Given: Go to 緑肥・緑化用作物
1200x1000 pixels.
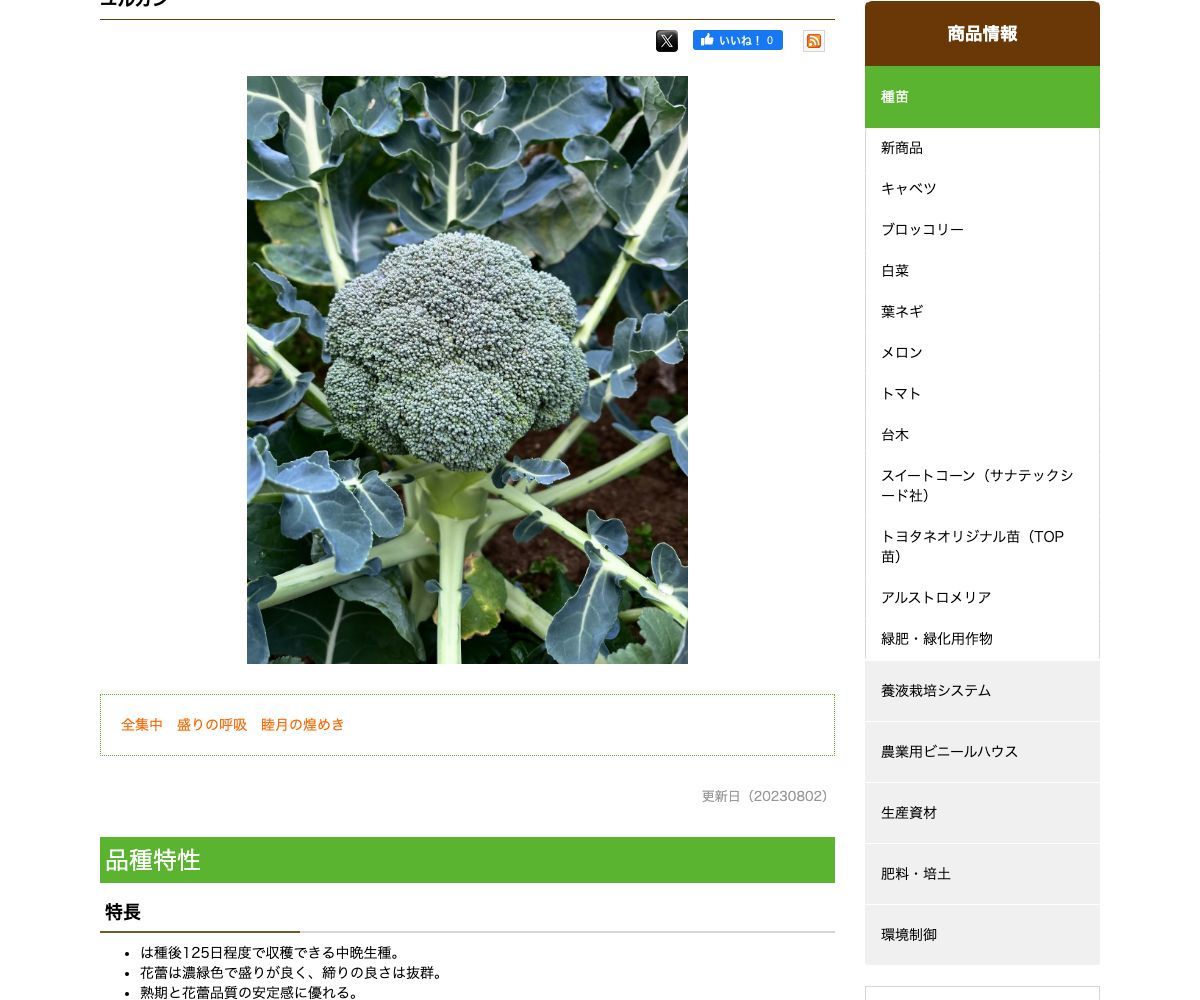Looking at the screenshot, I should click(x=937, y=639).
